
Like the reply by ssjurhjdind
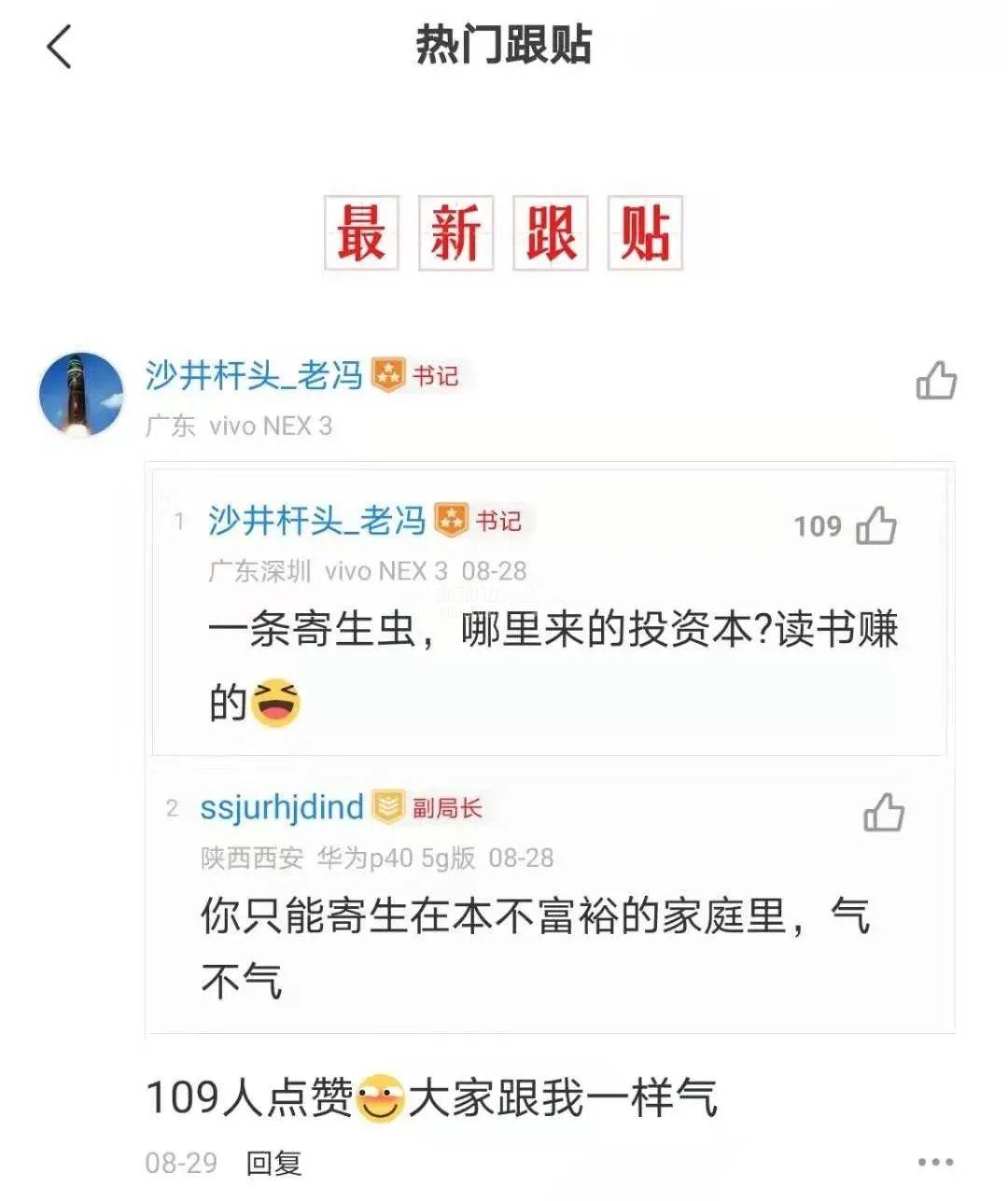click(x=883, y=812)
